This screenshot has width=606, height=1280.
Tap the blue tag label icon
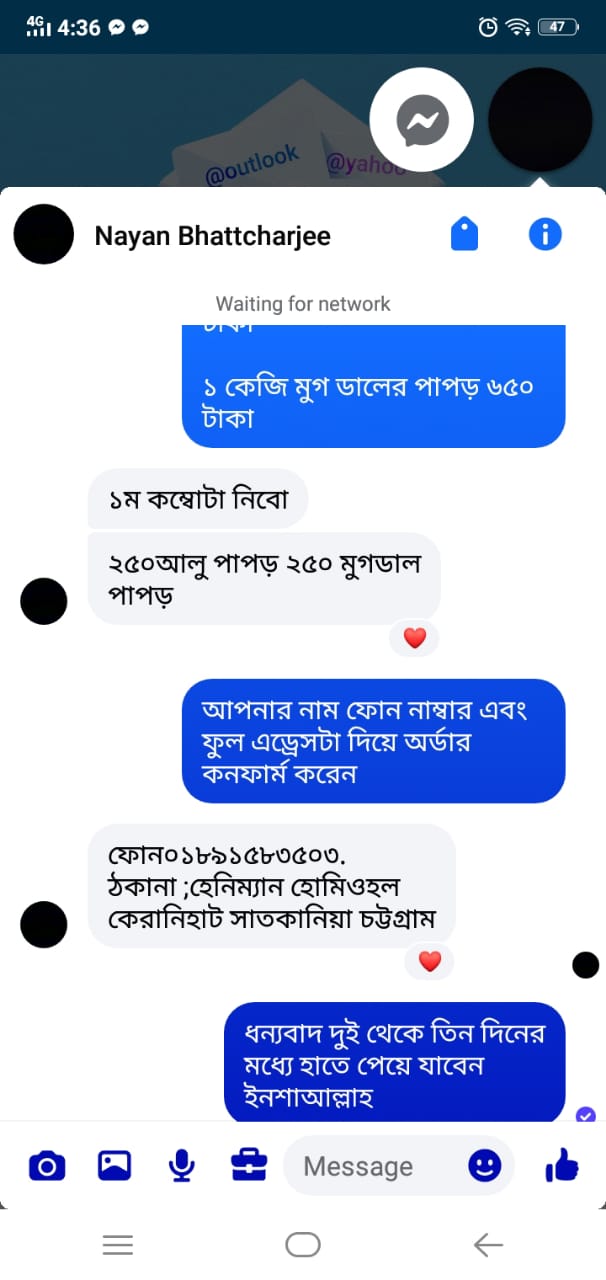click(x=465, y=235)
